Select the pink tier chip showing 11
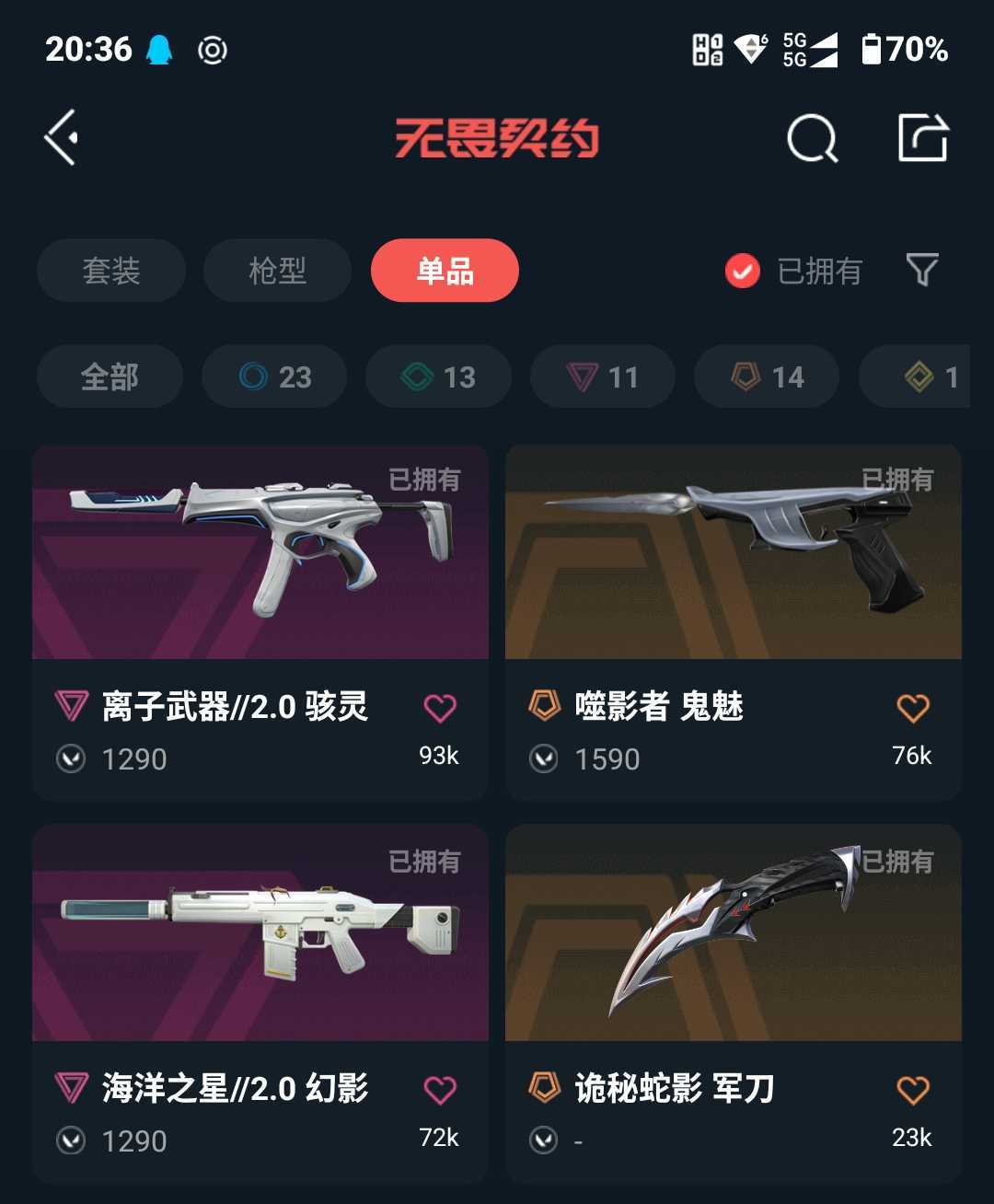Viewport: 994px width, 1204px height. click(x=602, y=376)
